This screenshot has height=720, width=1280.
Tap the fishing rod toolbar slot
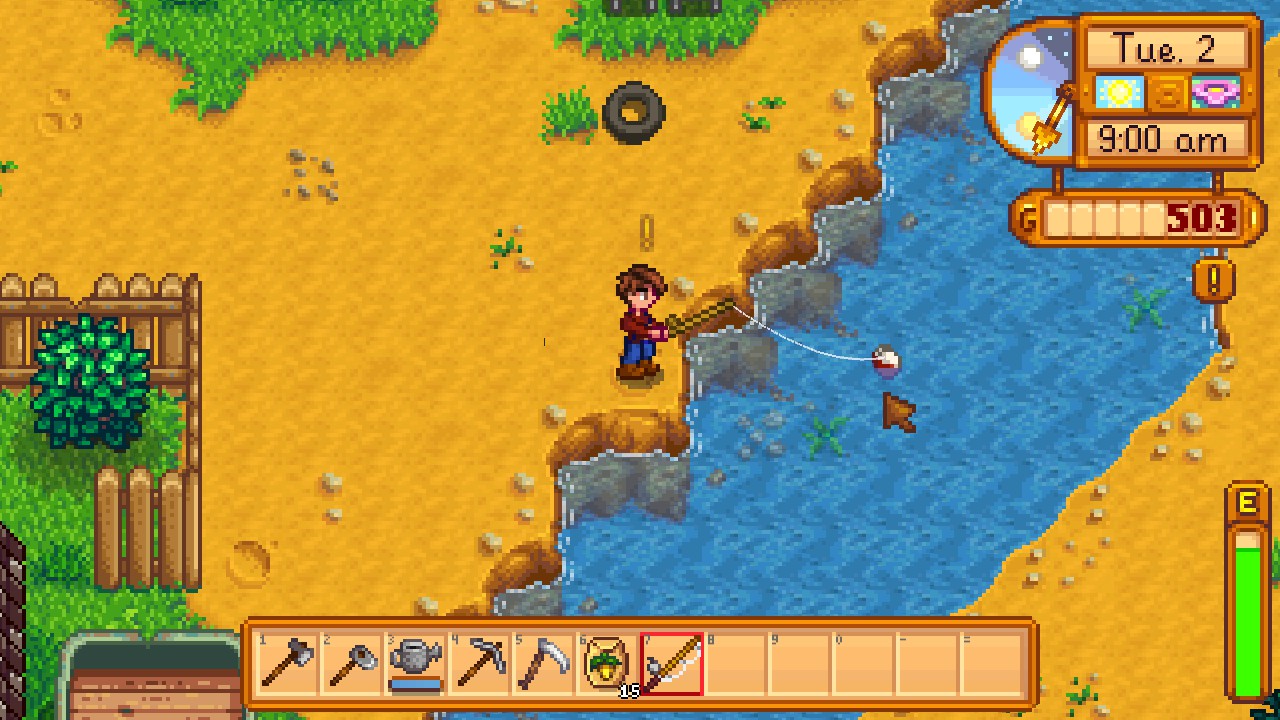tap(671, 662)
